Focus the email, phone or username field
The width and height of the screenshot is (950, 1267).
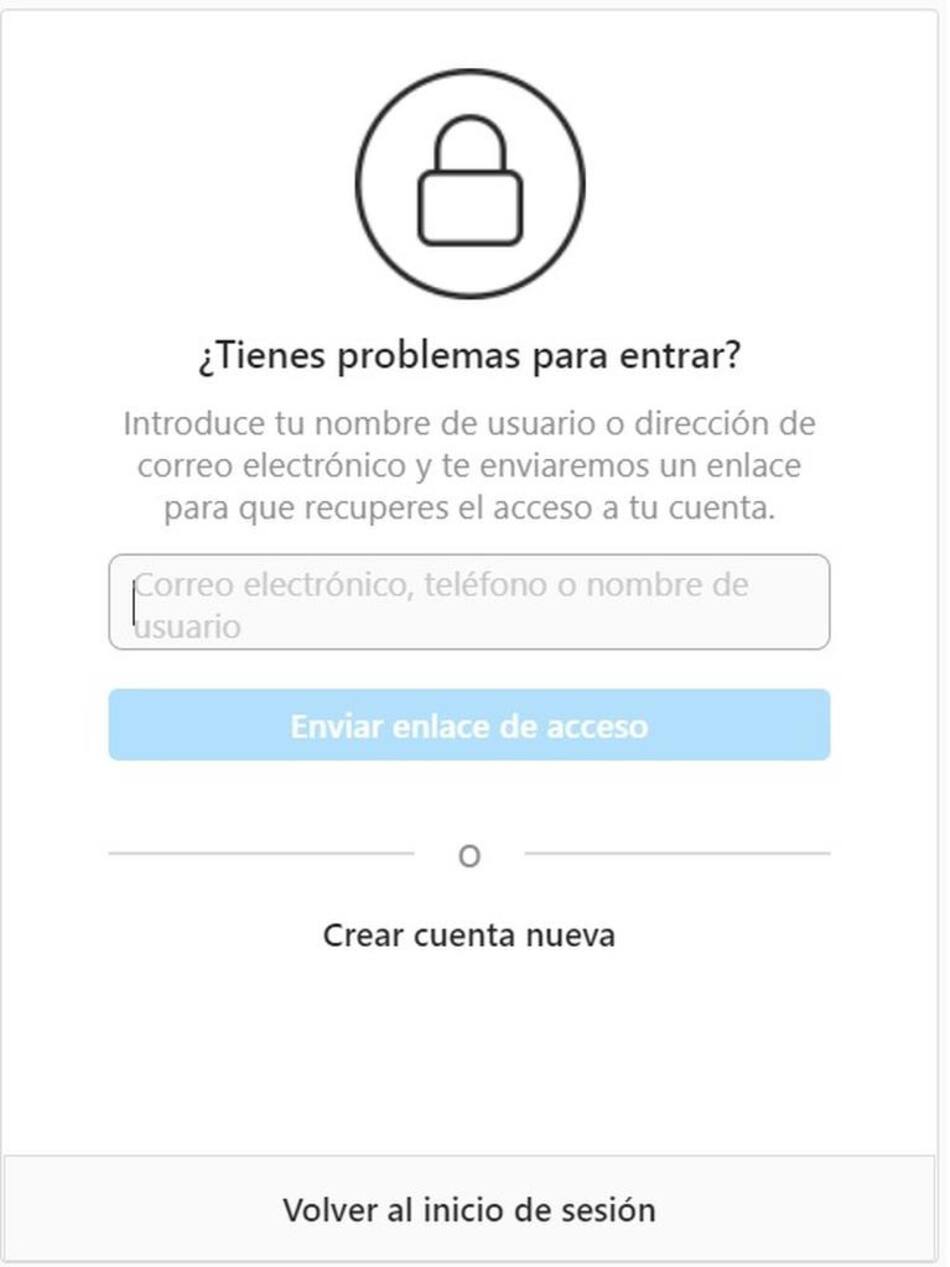point(468,603)
